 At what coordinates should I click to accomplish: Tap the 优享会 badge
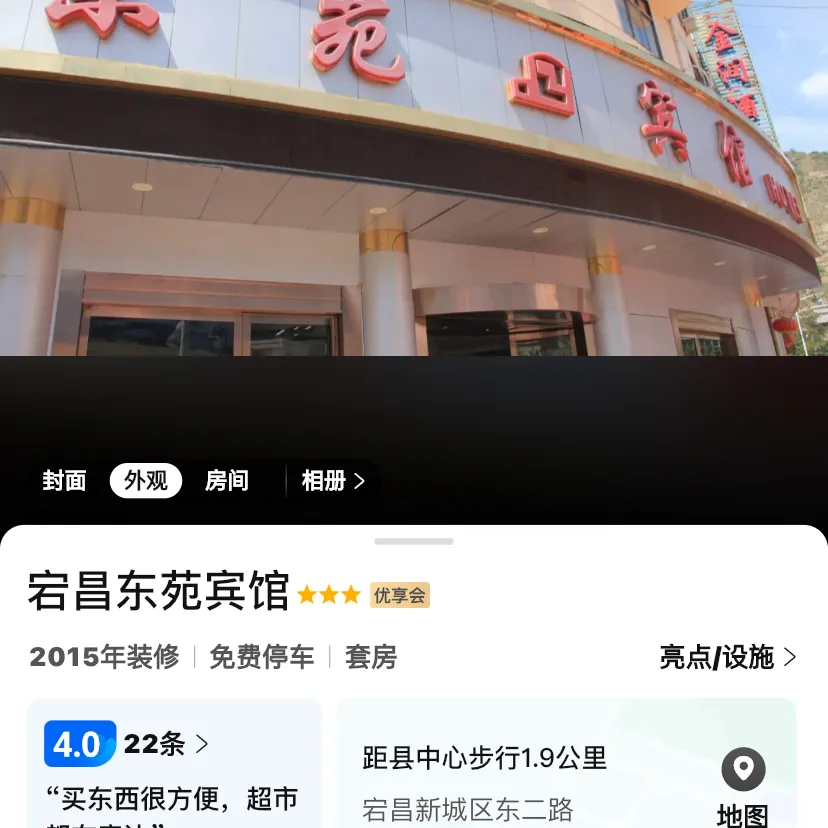pos(400,596)
